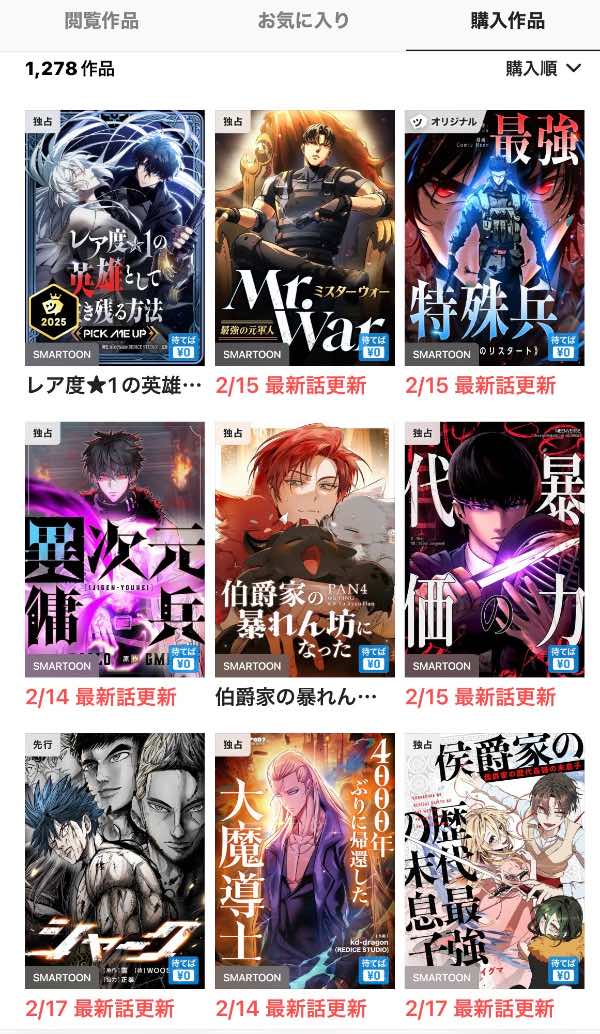This screenshot has width=600, height=1034.
Task: Expand the 購入順 sort dropdown
Action: (x=543, y=69)
